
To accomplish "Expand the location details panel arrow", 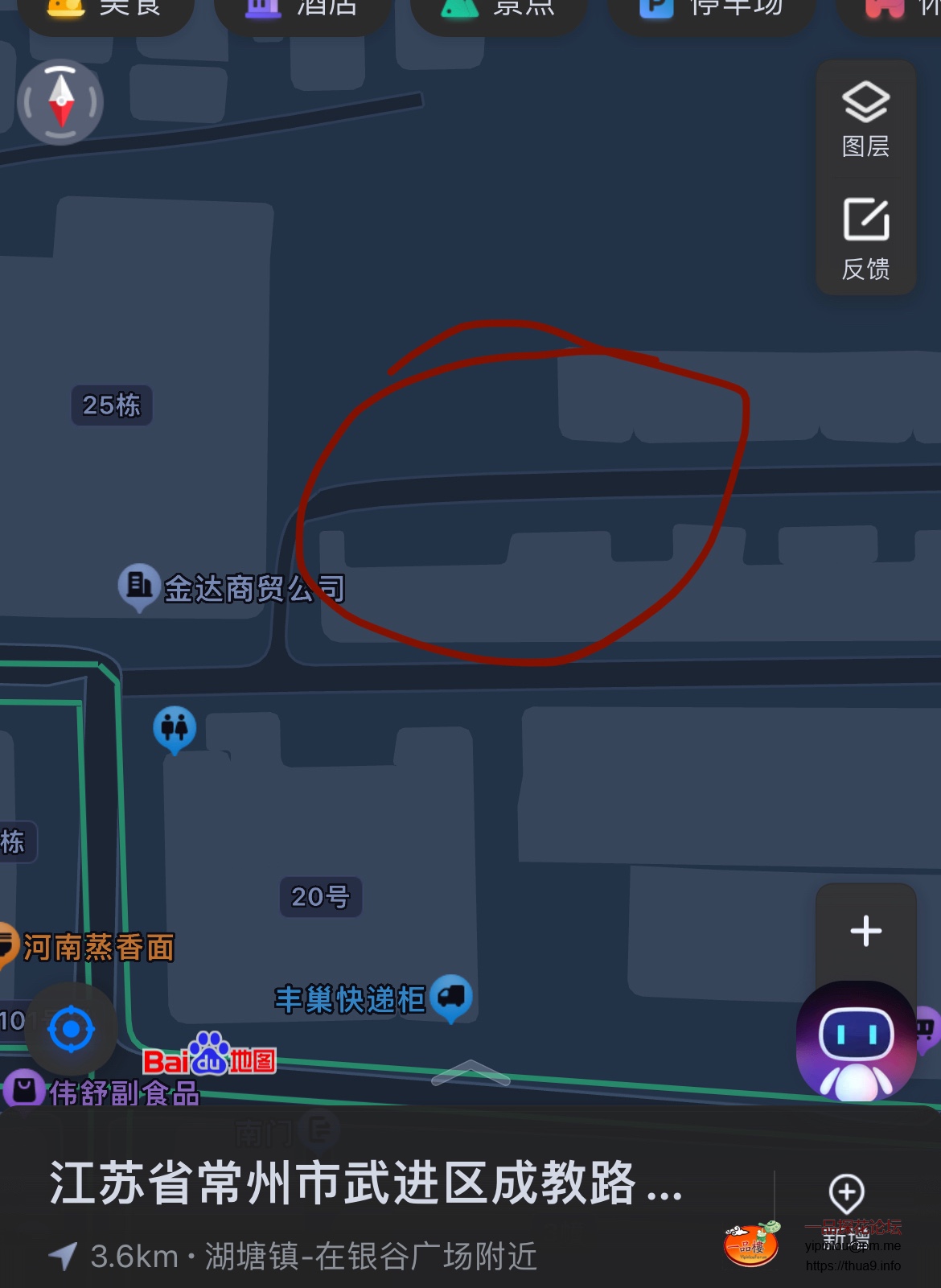I will (470, 1072).
